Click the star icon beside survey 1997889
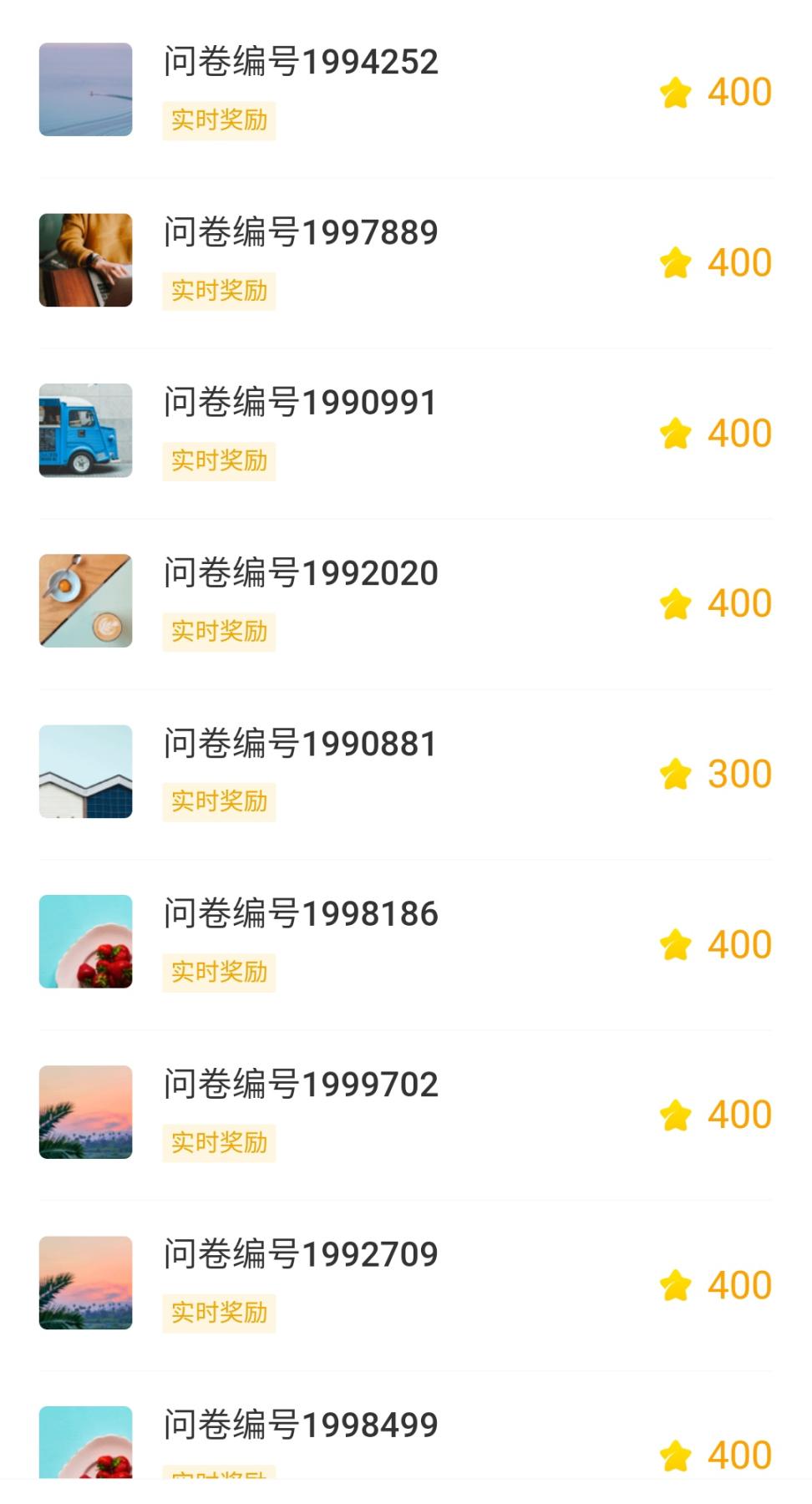The height and width of the screenshot is (1504, 812). [x=677, y=262]
